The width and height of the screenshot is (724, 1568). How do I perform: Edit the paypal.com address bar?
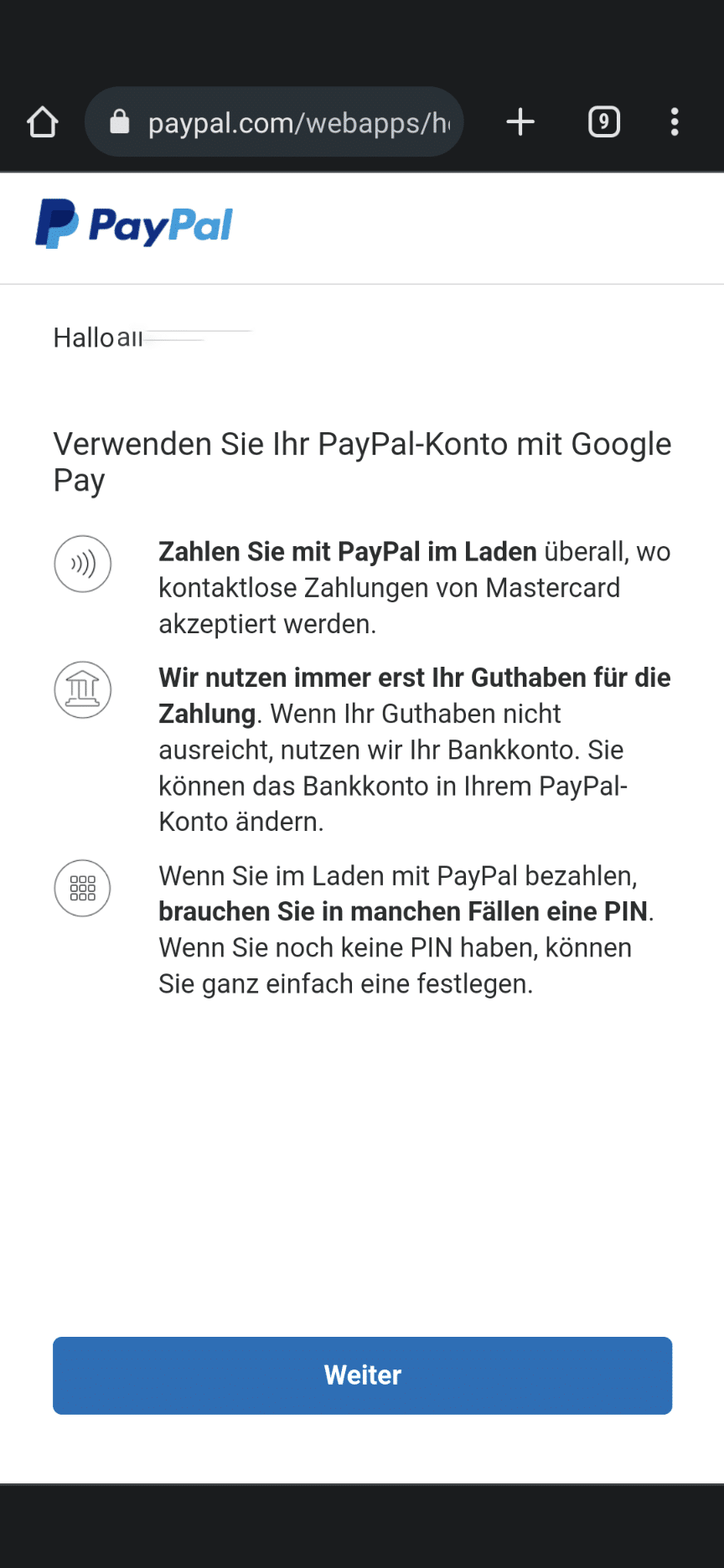click(x=274, y=122)
